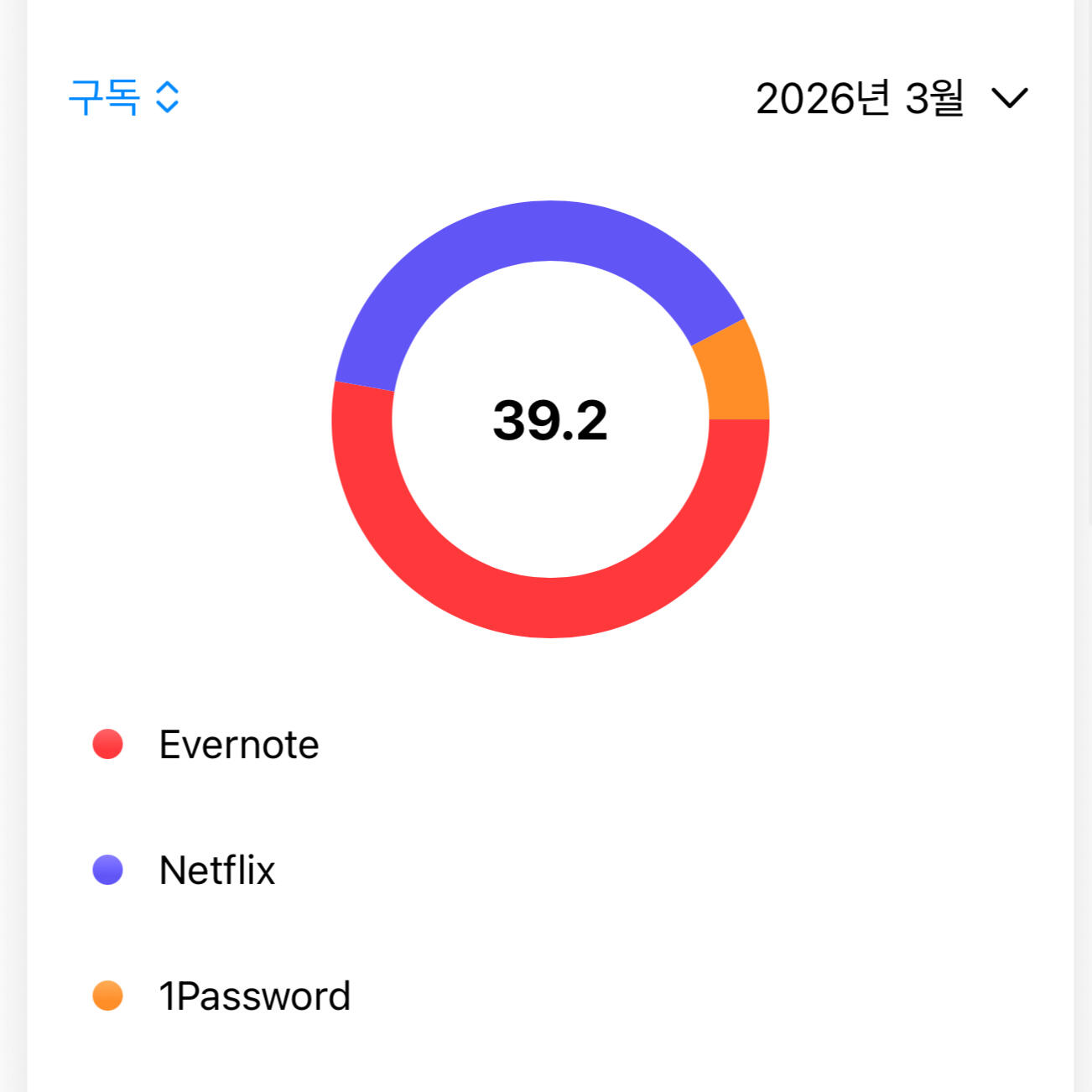Open the 구독 category picker
Viewport: 1092px width, 1092px height.
(x=123, y=97)
